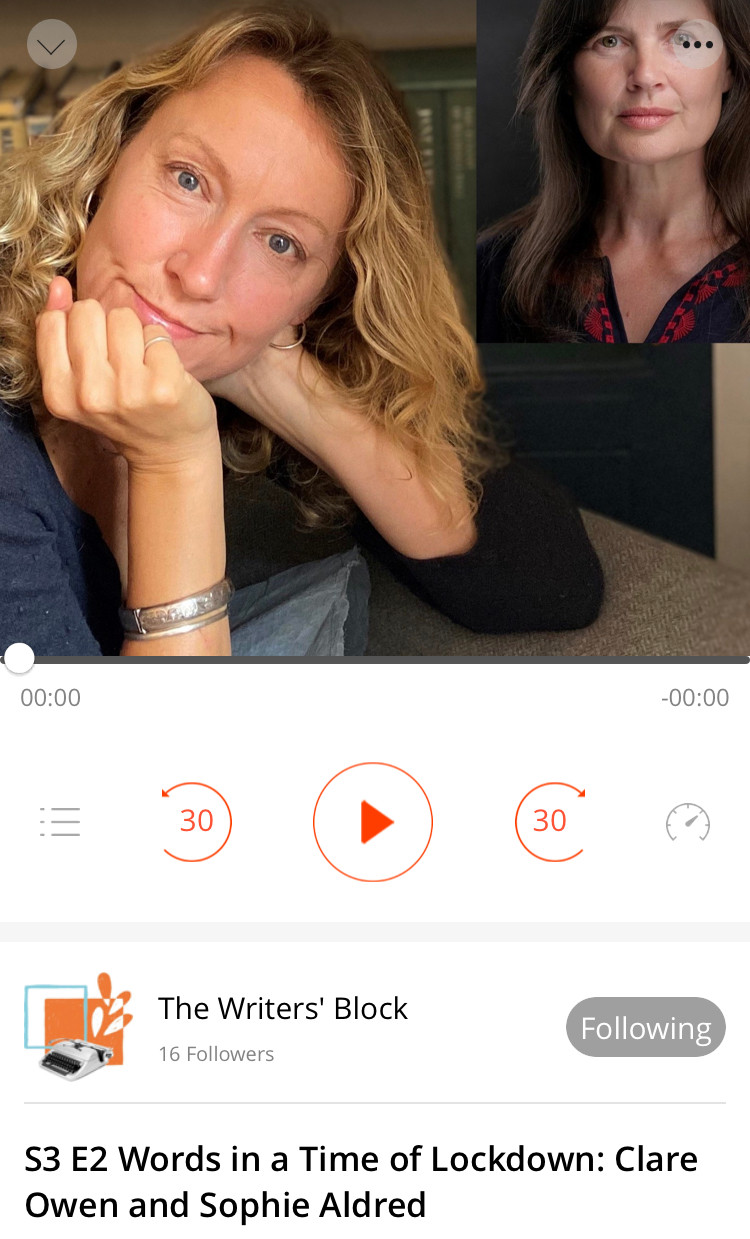Image resolution: width=750 pixels, height=1239 pixels.
Task: Open The Writers' Block podcast page
Action: (x=283, y=1008)
